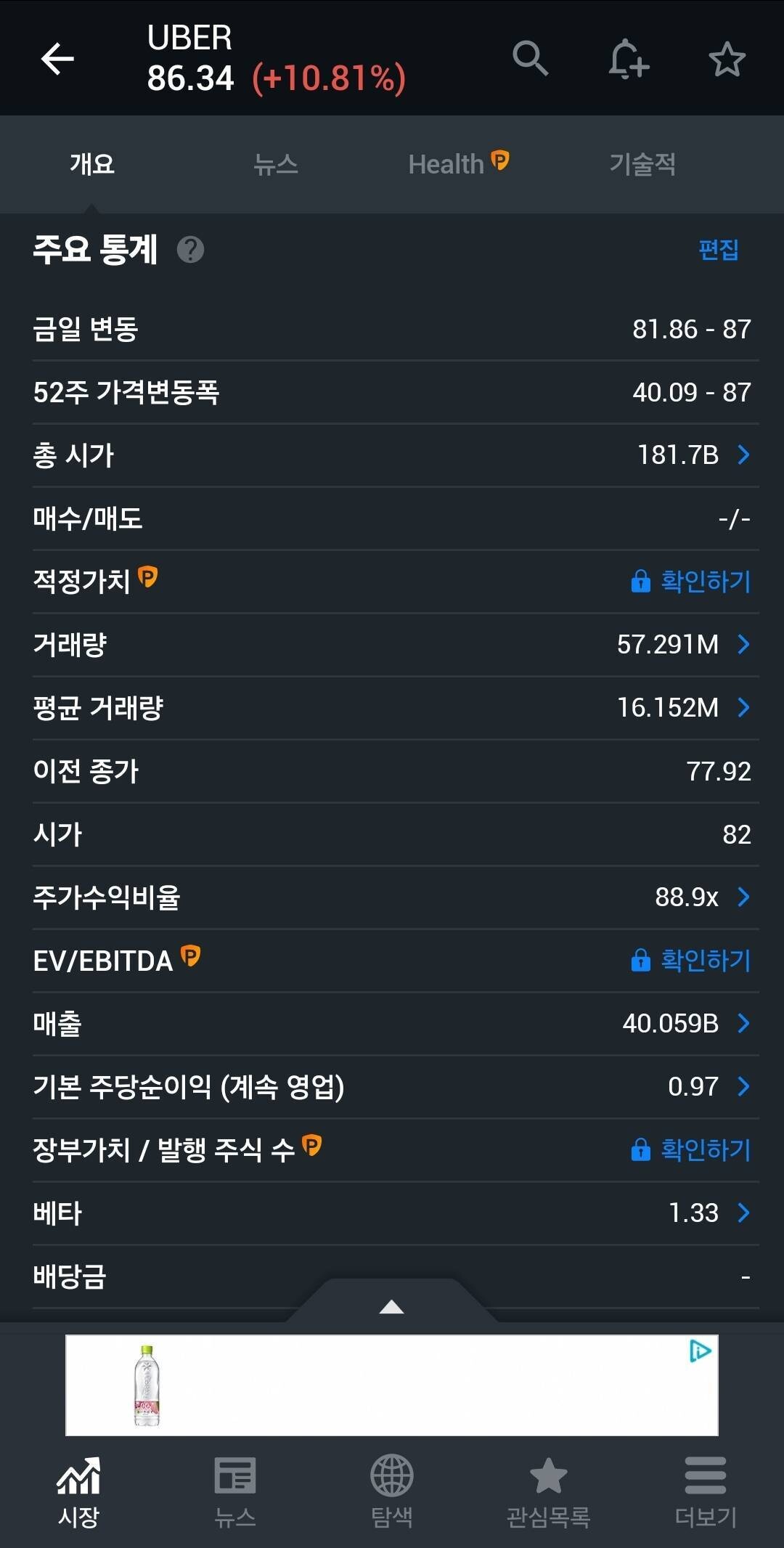Tap the help question mark beside 주요 통계
The width and height of the screenshot is (784, 1548).
point(190,250)
